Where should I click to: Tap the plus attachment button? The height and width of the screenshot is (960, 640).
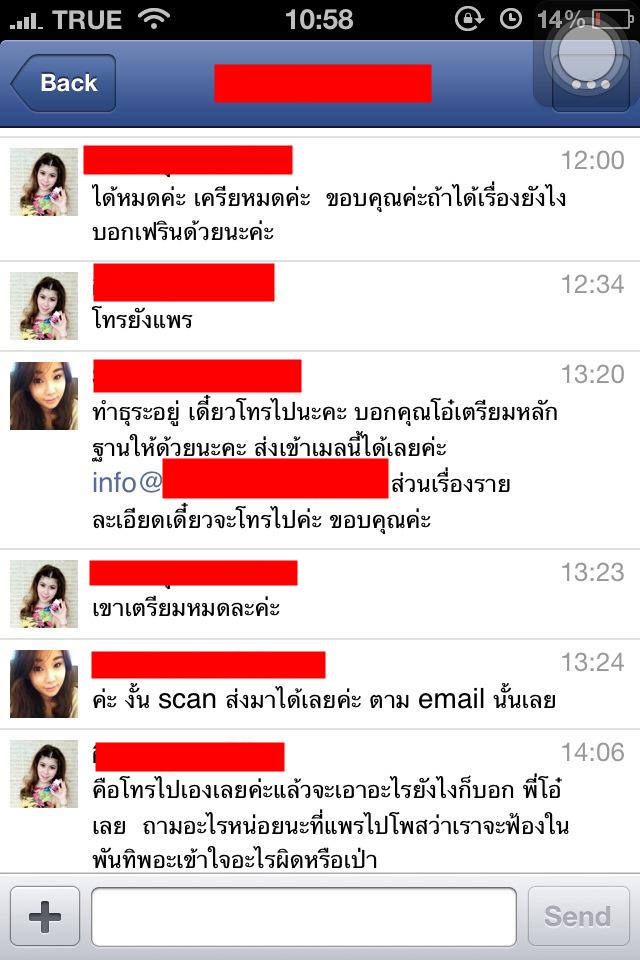(45, 916)
